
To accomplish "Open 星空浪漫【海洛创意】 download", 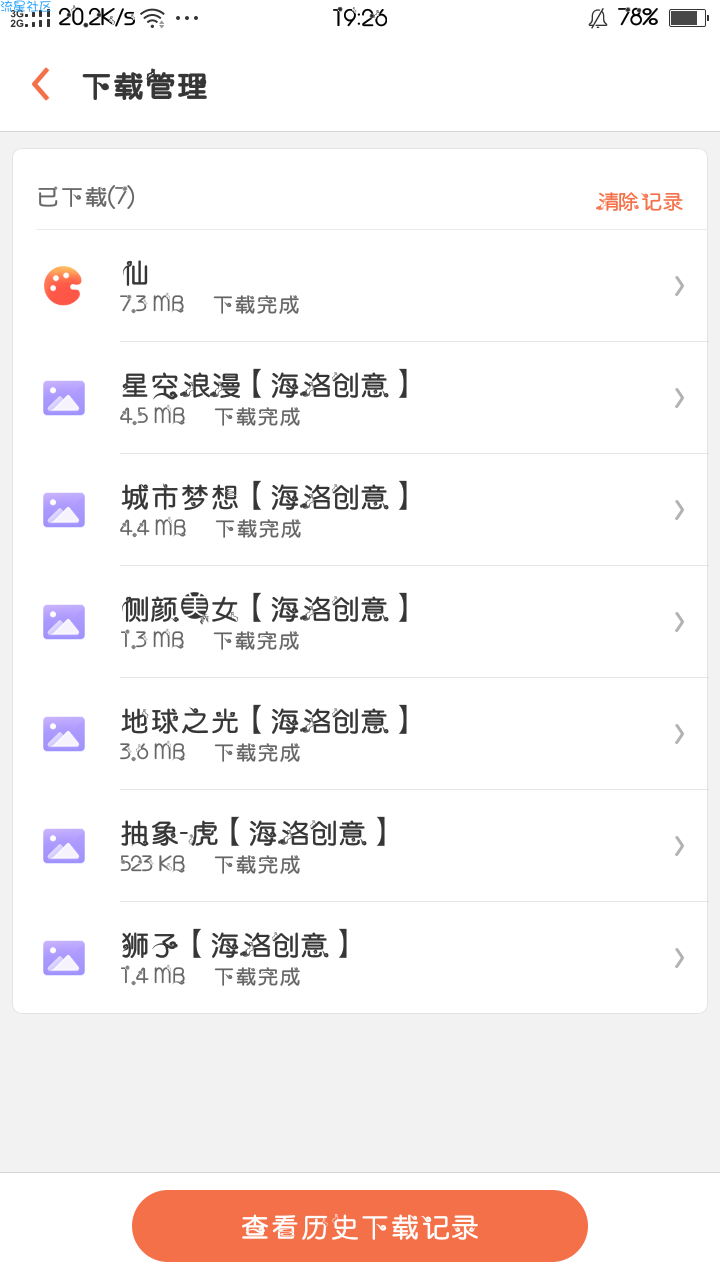I will pyautogui.click(x=360, y=398).
